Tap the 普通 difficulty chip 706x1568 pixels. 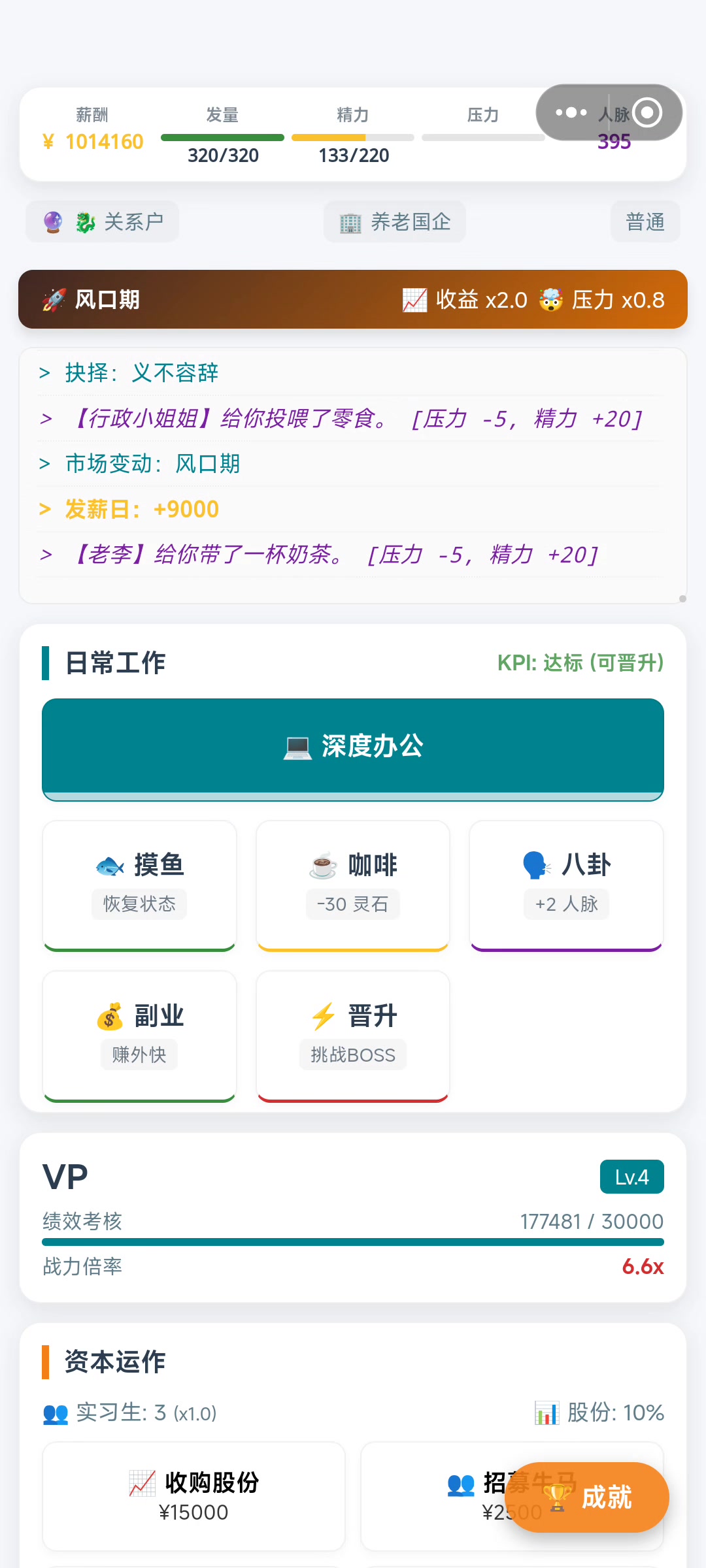click(x=645, y=222)
